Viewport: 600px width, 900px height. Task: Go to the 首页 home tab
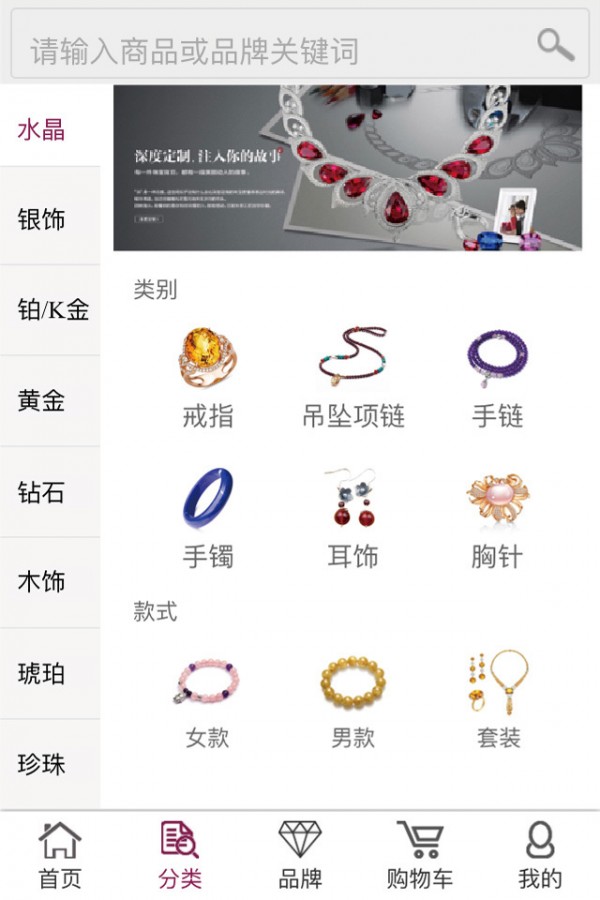[x=60, y=856]
